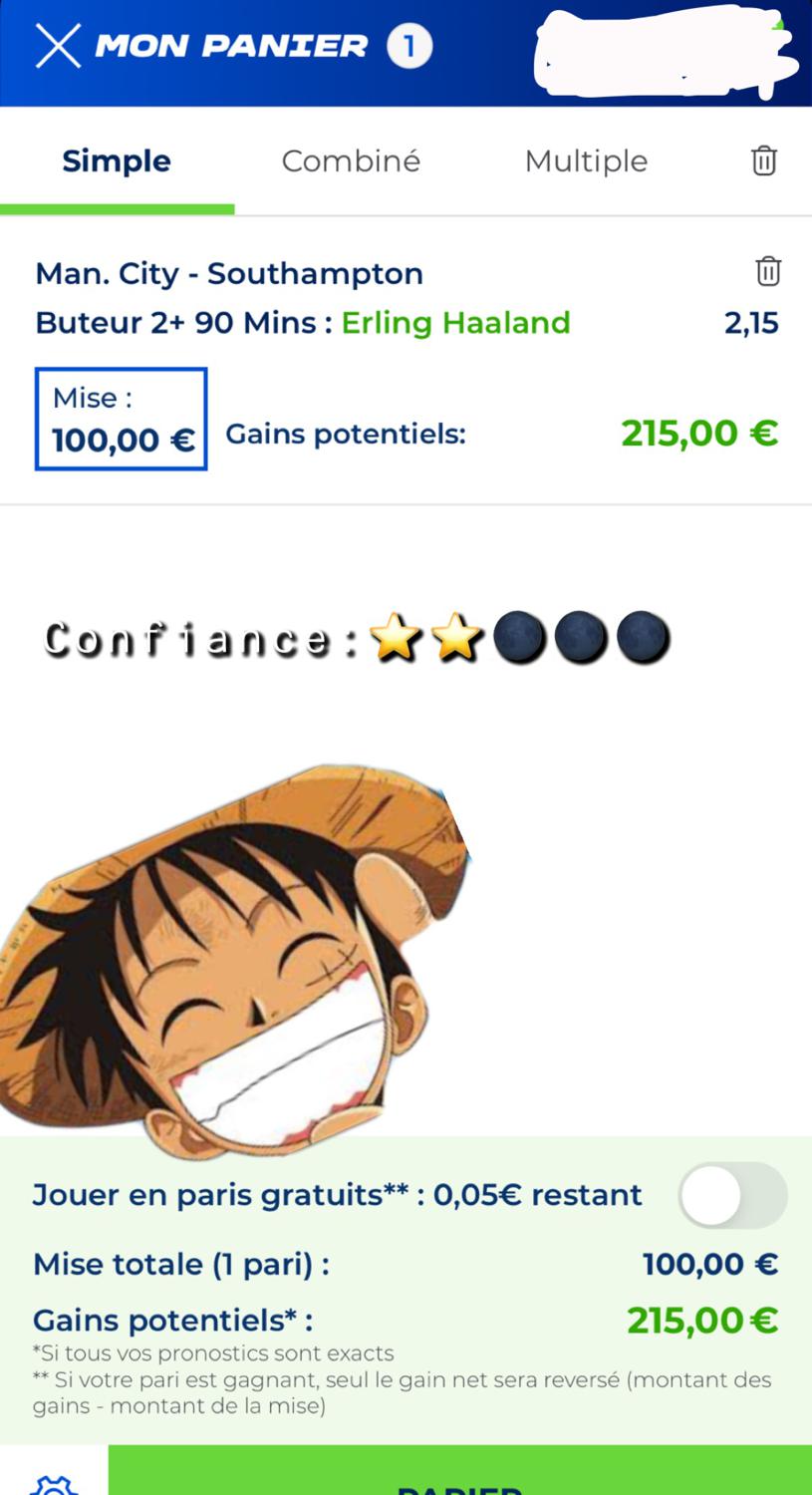The width and height of the screenshot is (812, 1495).
Task: Enable Jouer en paris gratuits switch
Action: tap(732, 1195)
